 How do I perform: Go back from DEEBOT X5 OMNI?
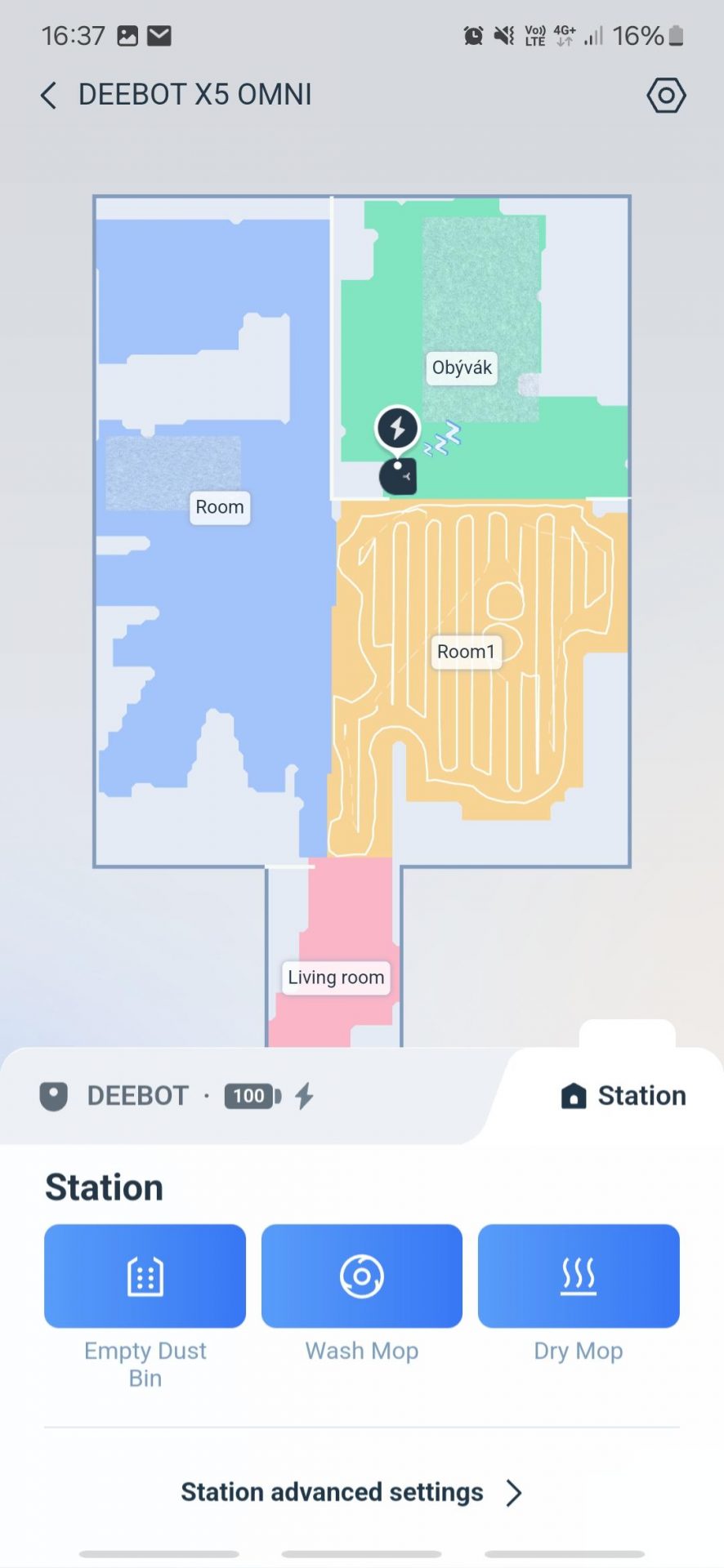[49, 96]
